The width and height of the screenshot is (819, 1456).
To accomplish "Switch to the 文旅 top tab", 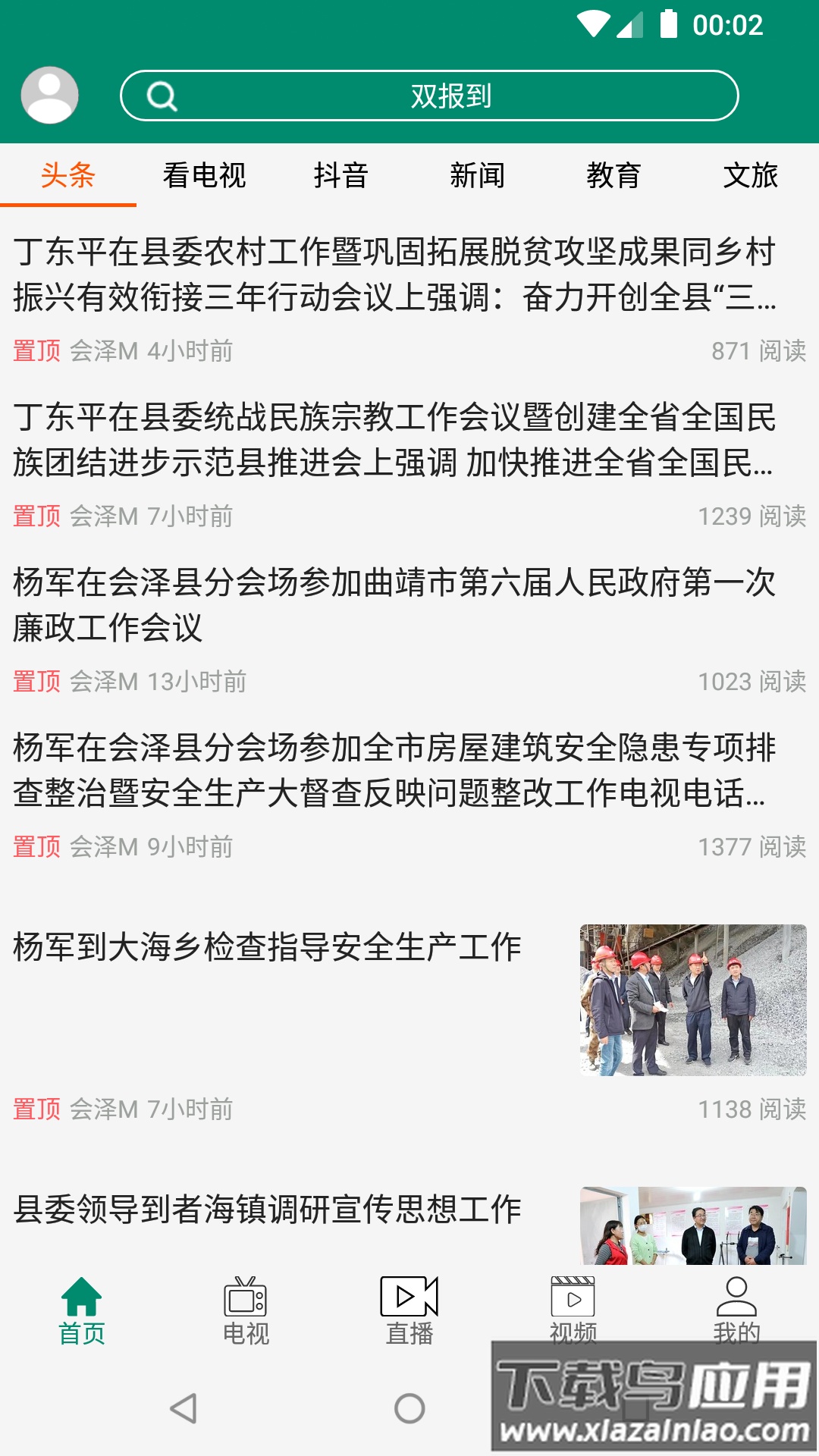I will point(750,175).
